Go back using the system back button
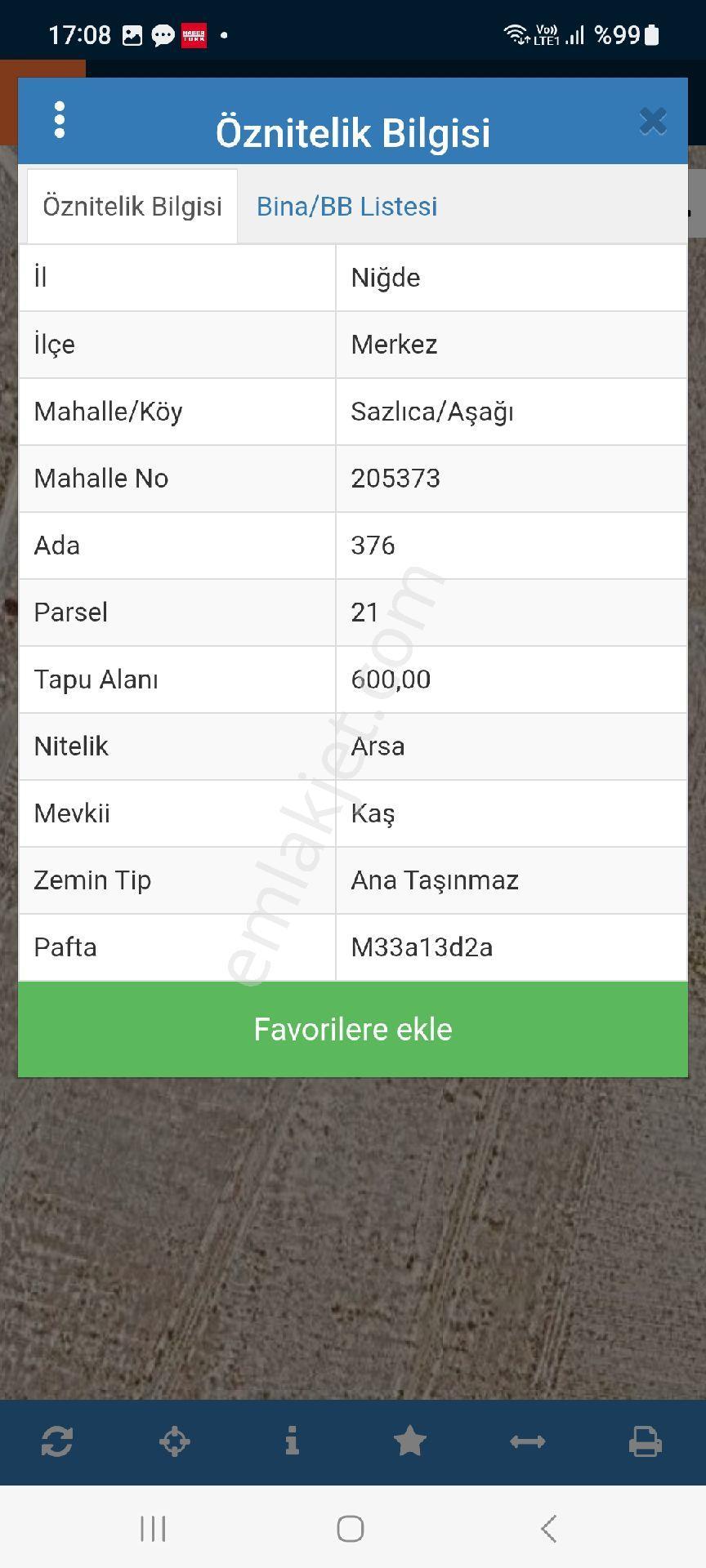 click(x=549, y=1529)
